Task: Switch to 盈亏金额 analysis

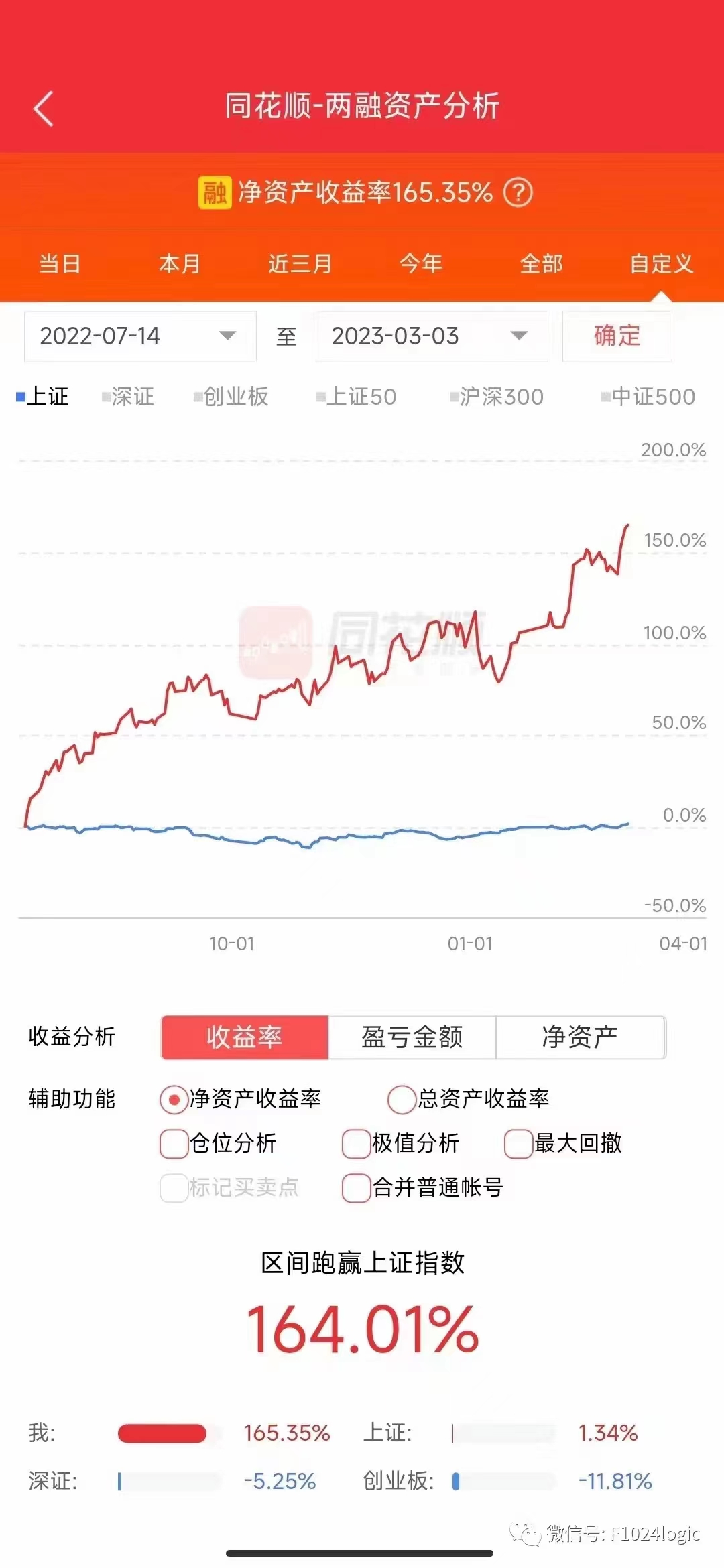Action: coord(412,1037)
